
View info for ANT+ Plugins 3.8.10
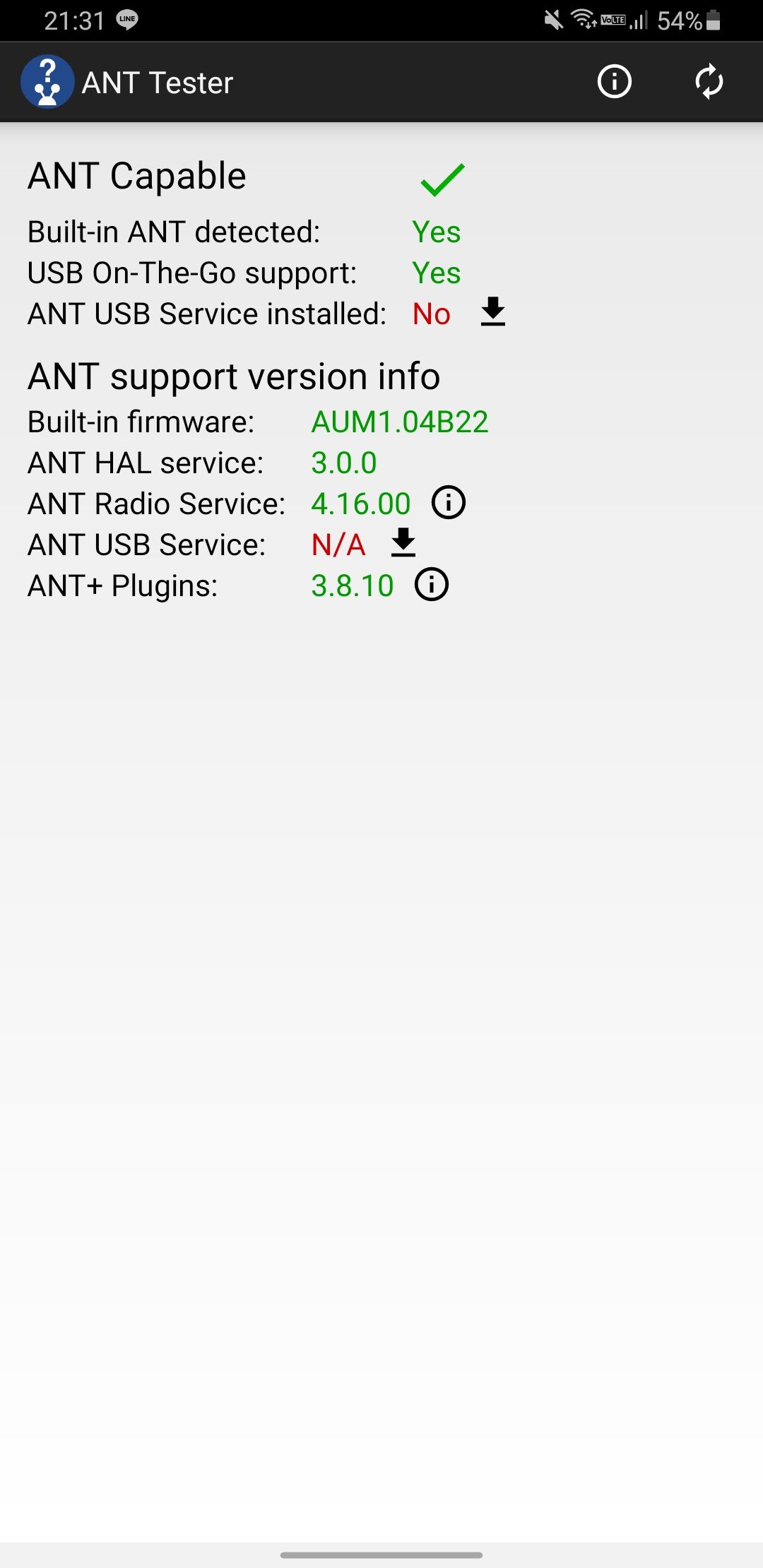[x=432, y=585]
